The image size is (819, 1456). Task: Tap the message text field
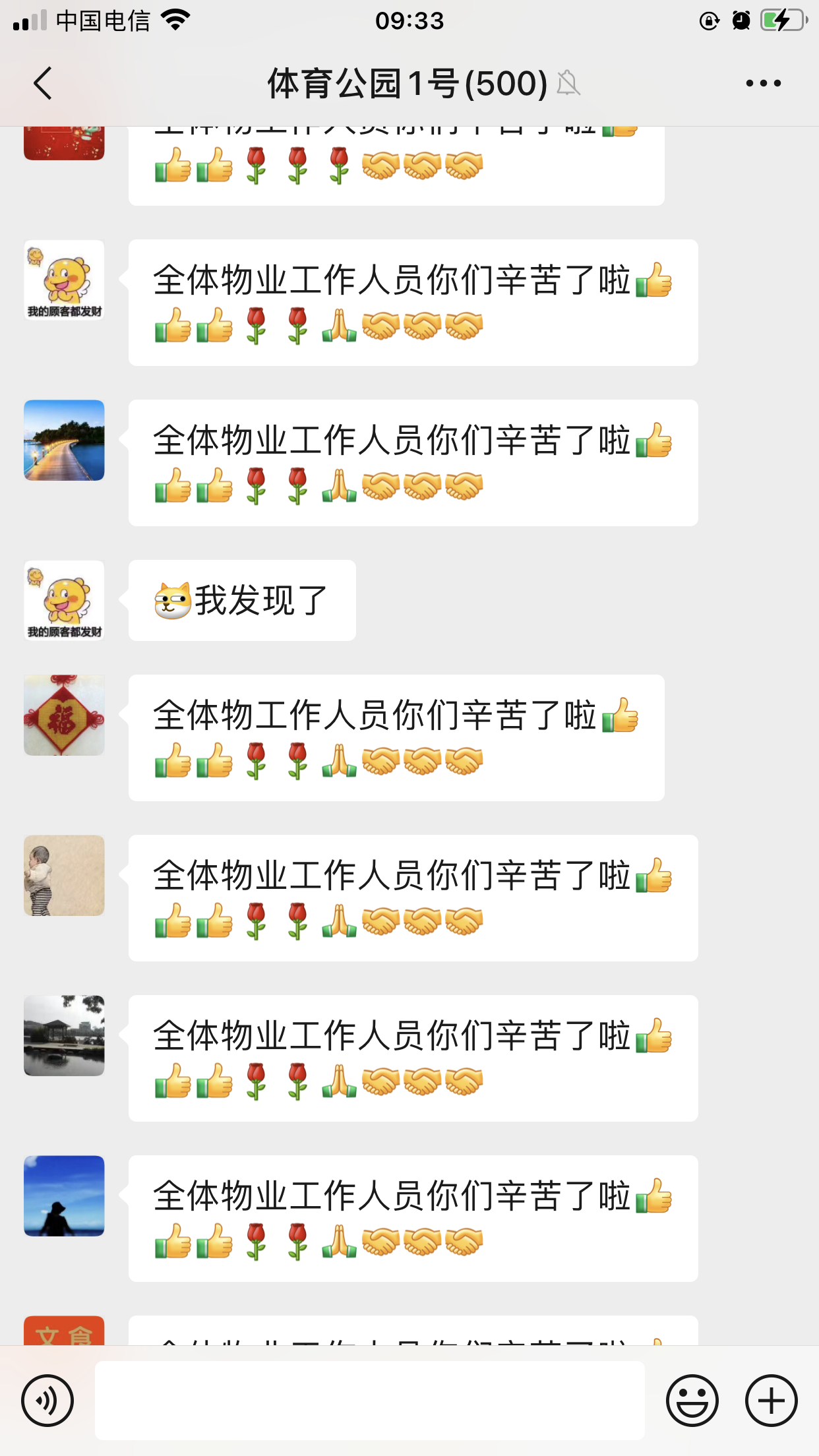[369, 1401]
